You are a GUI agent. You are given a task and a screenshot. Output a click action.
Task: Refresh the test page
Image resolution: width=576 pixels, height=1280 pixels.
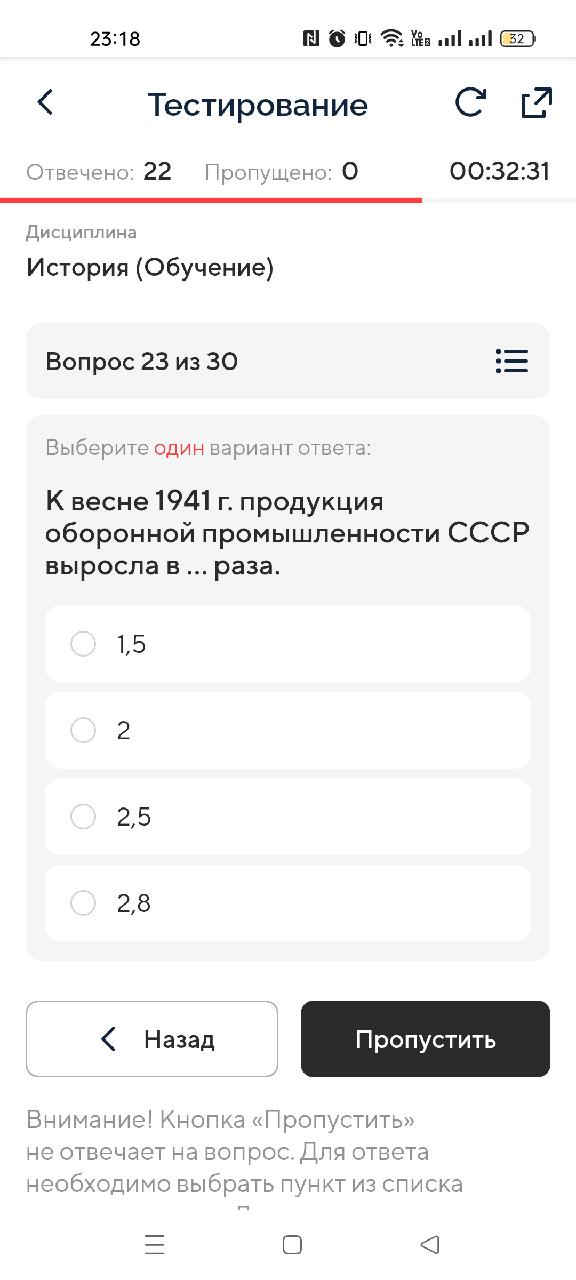[x=470, y=103]
